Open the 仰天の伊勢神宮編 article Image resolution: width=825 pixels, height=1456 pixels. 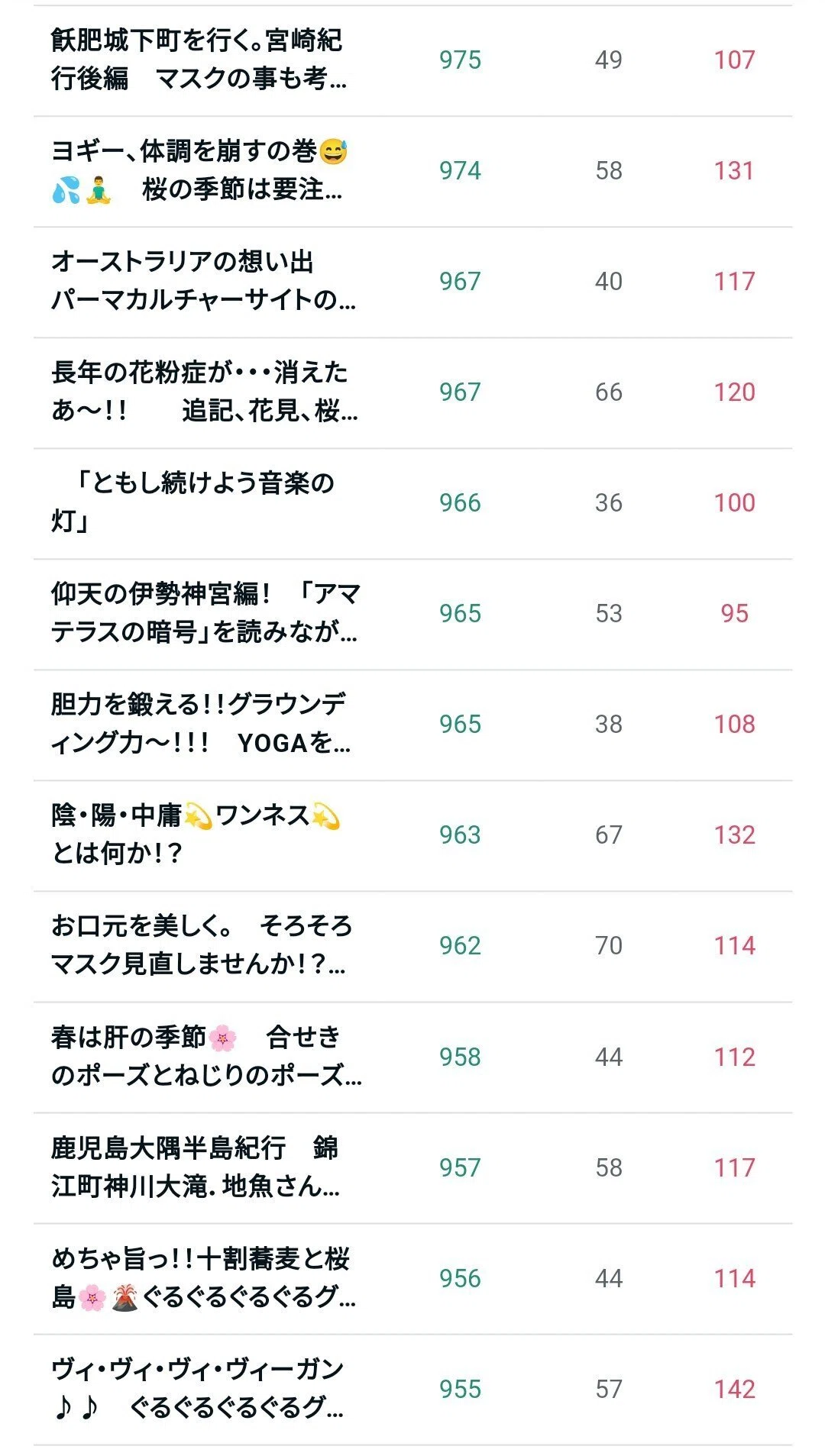(x=205, y=613)
